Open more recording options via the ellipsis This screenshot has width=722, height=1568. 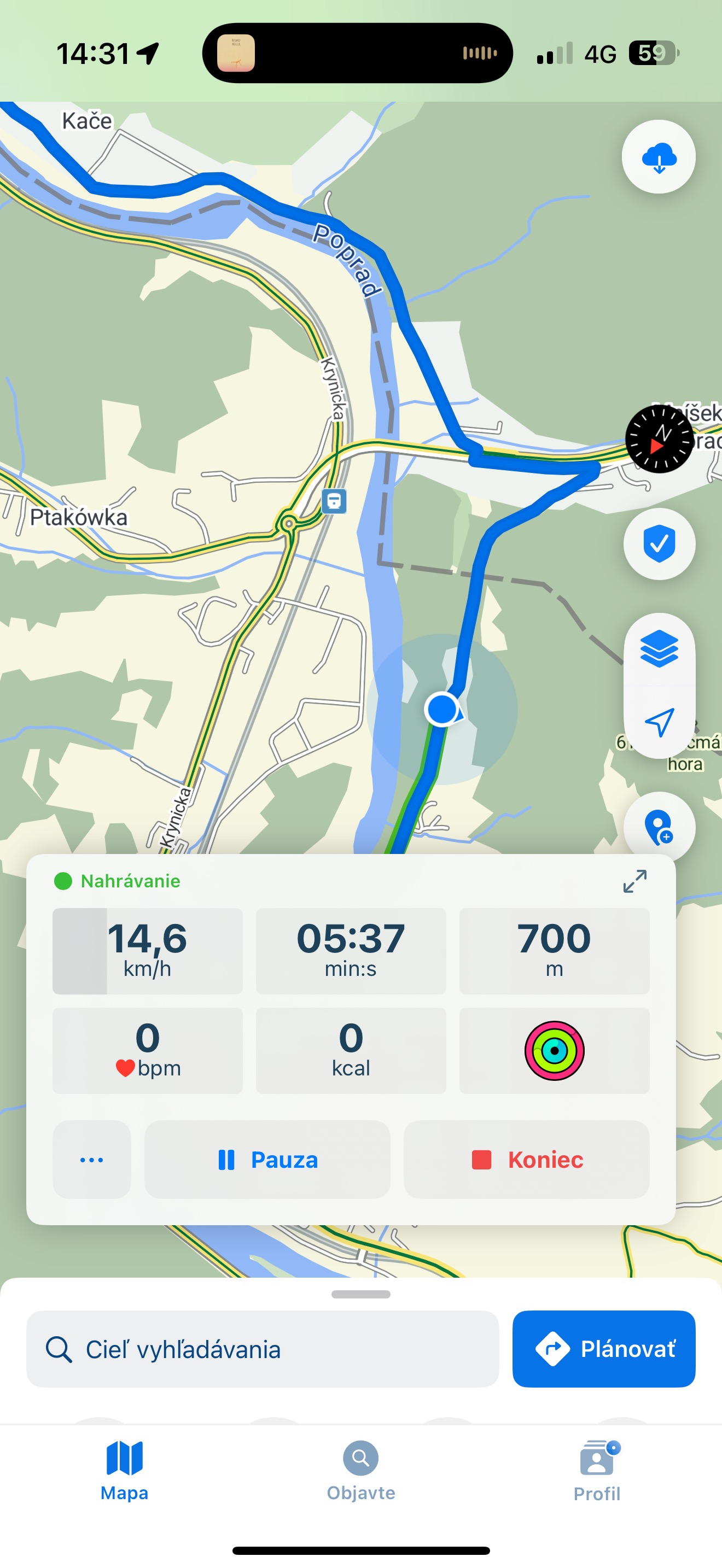coord(91,1160)
